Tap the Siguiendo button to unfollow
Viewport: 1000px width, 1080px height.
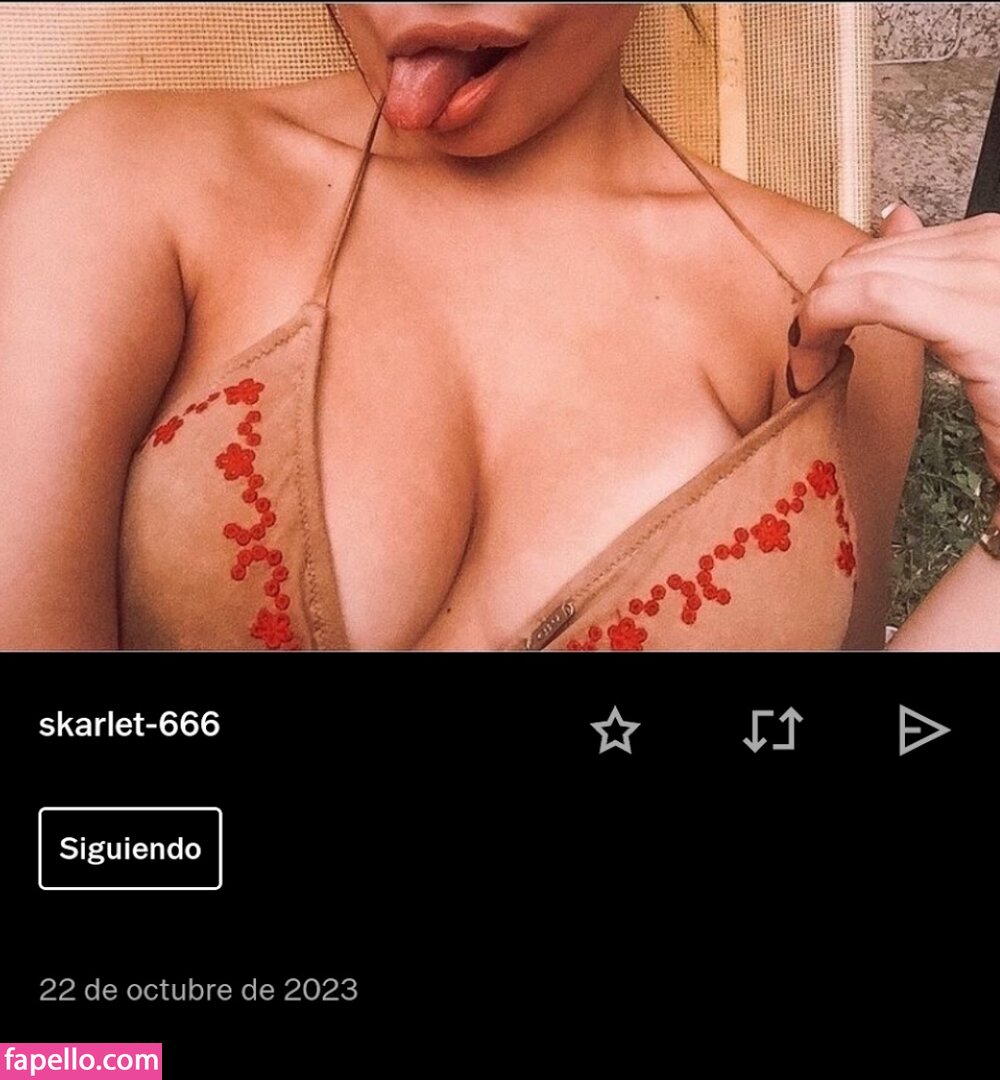[130, 848]
